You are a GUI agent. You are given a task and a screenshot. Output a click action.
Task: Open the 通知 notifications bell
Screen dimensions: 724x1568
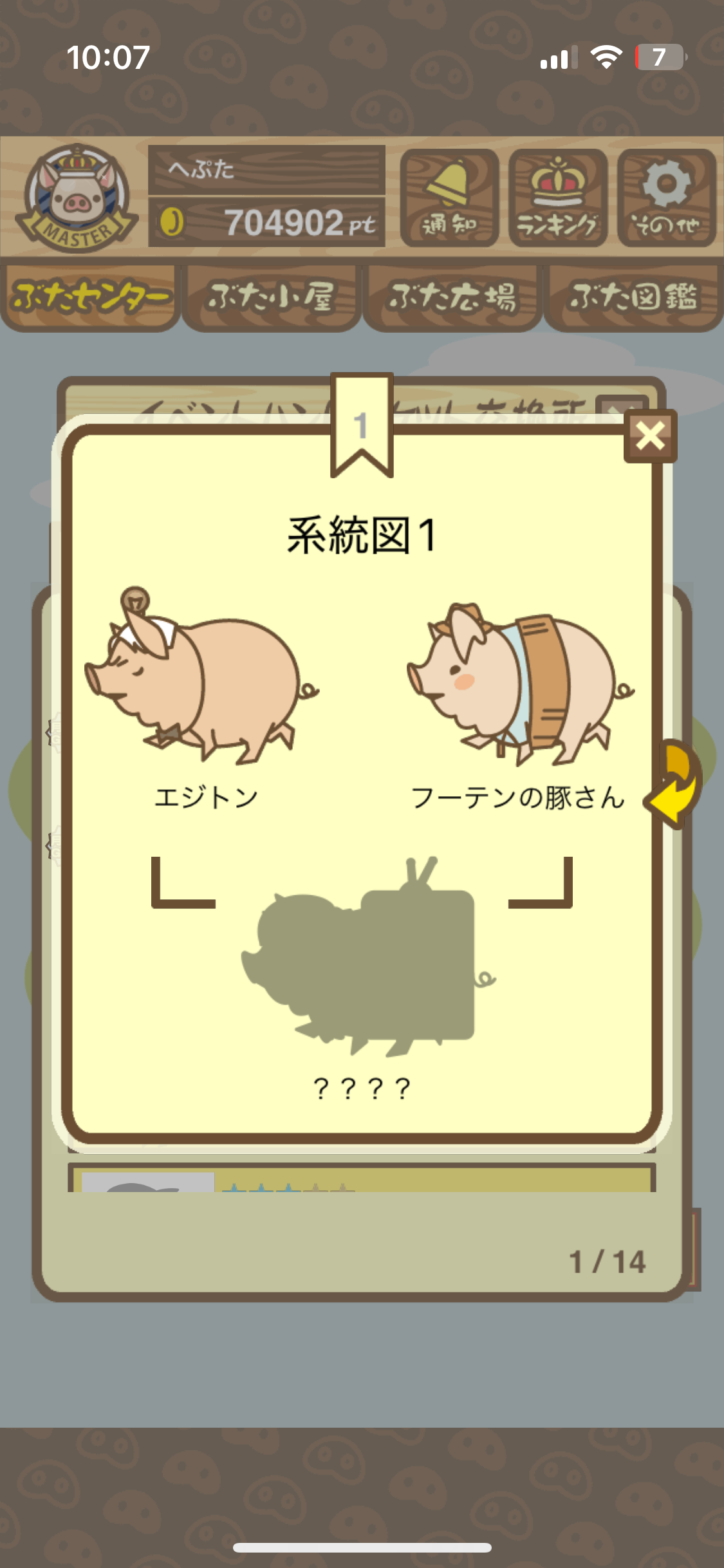click(449, 198)
